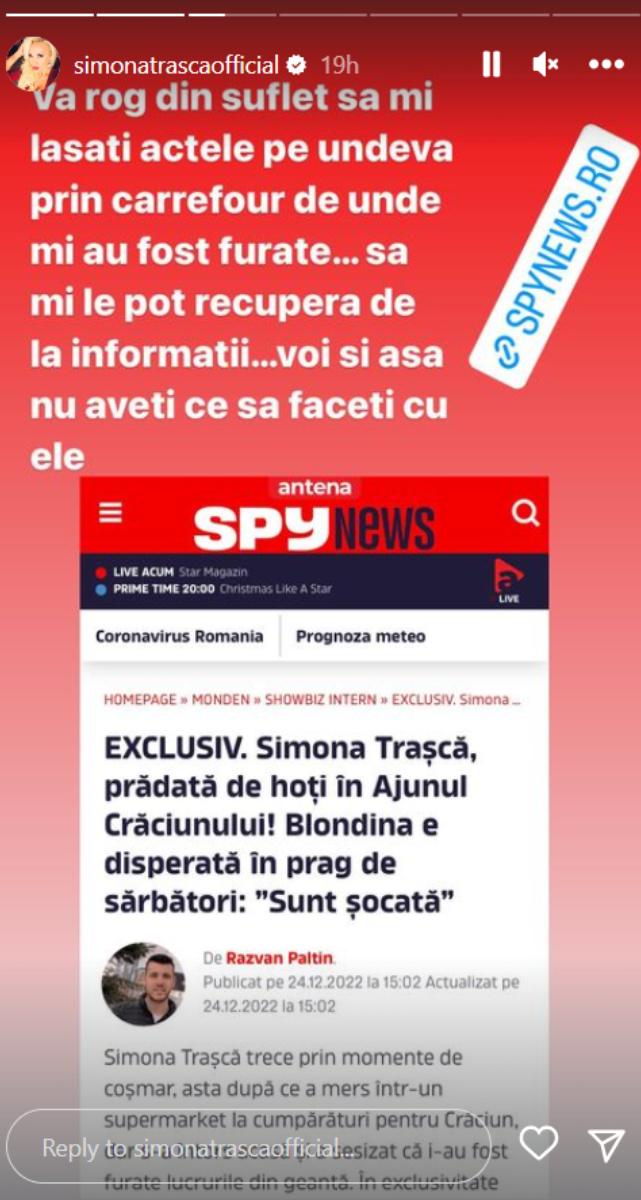Viewport: 641px width, 1200px height.
Task: Open the story's three-dot options menu
Action: tap(606, 65)
